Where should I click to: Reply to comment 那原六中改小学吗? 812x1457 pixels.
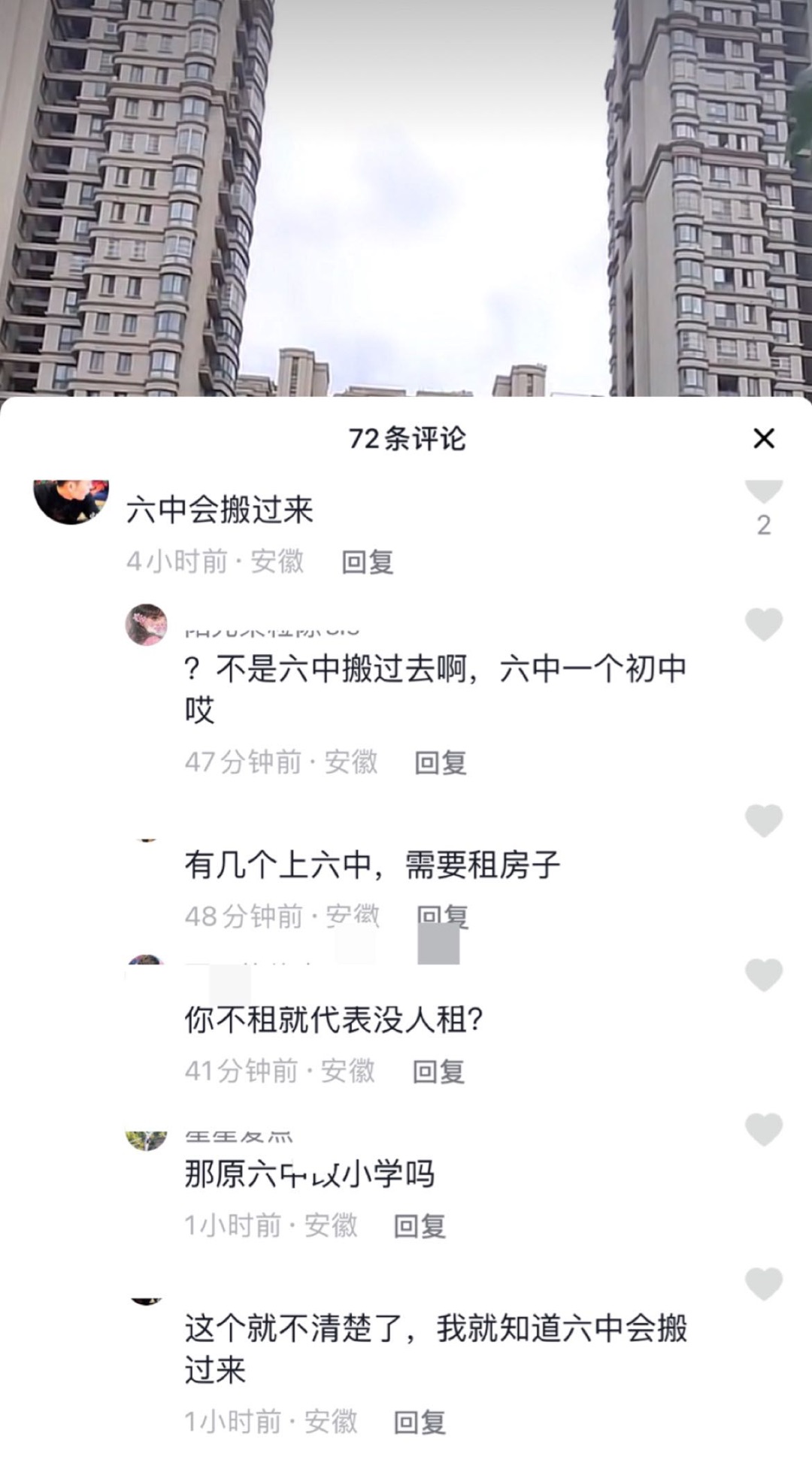420,1225
